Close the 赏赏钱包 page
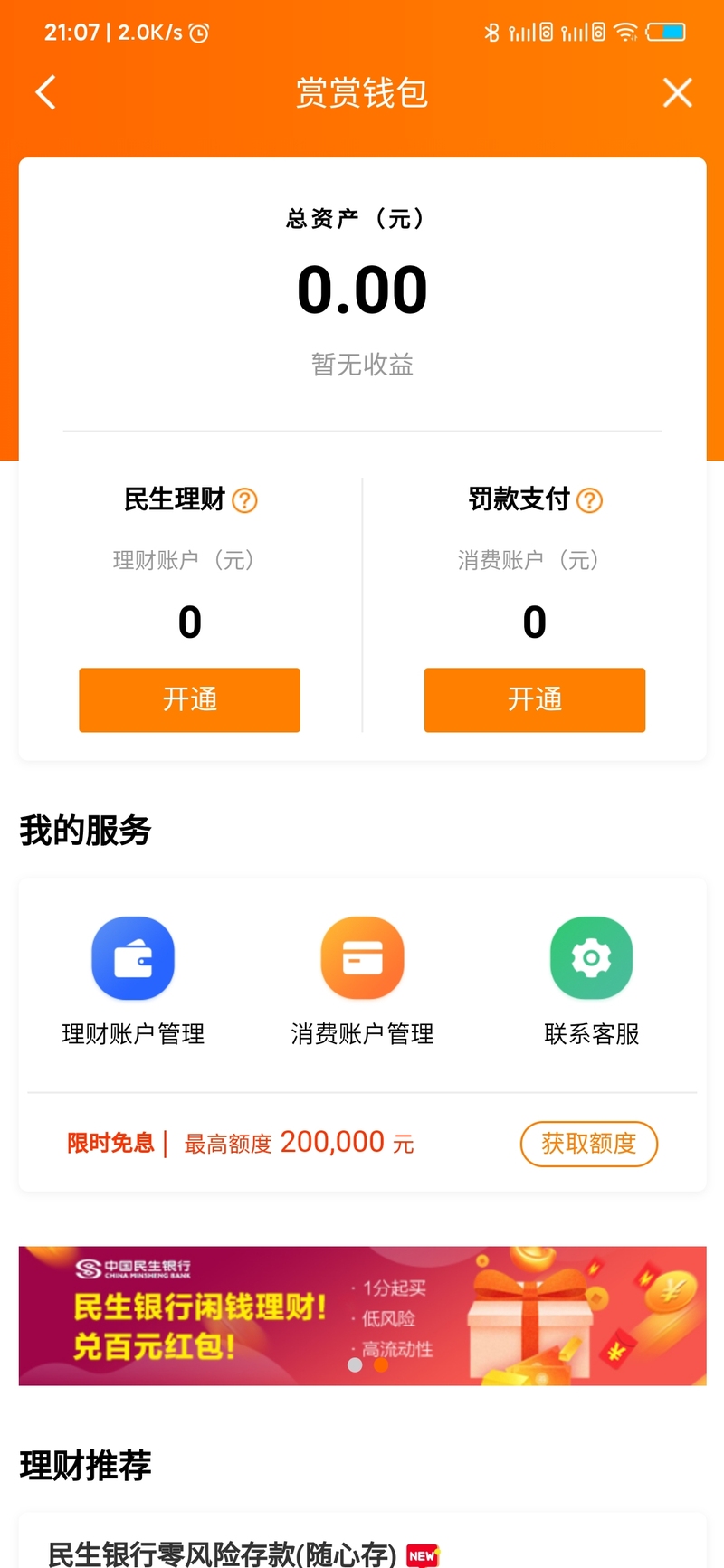Viewport: 724px width, 1568px height. (x=677, y=92)
